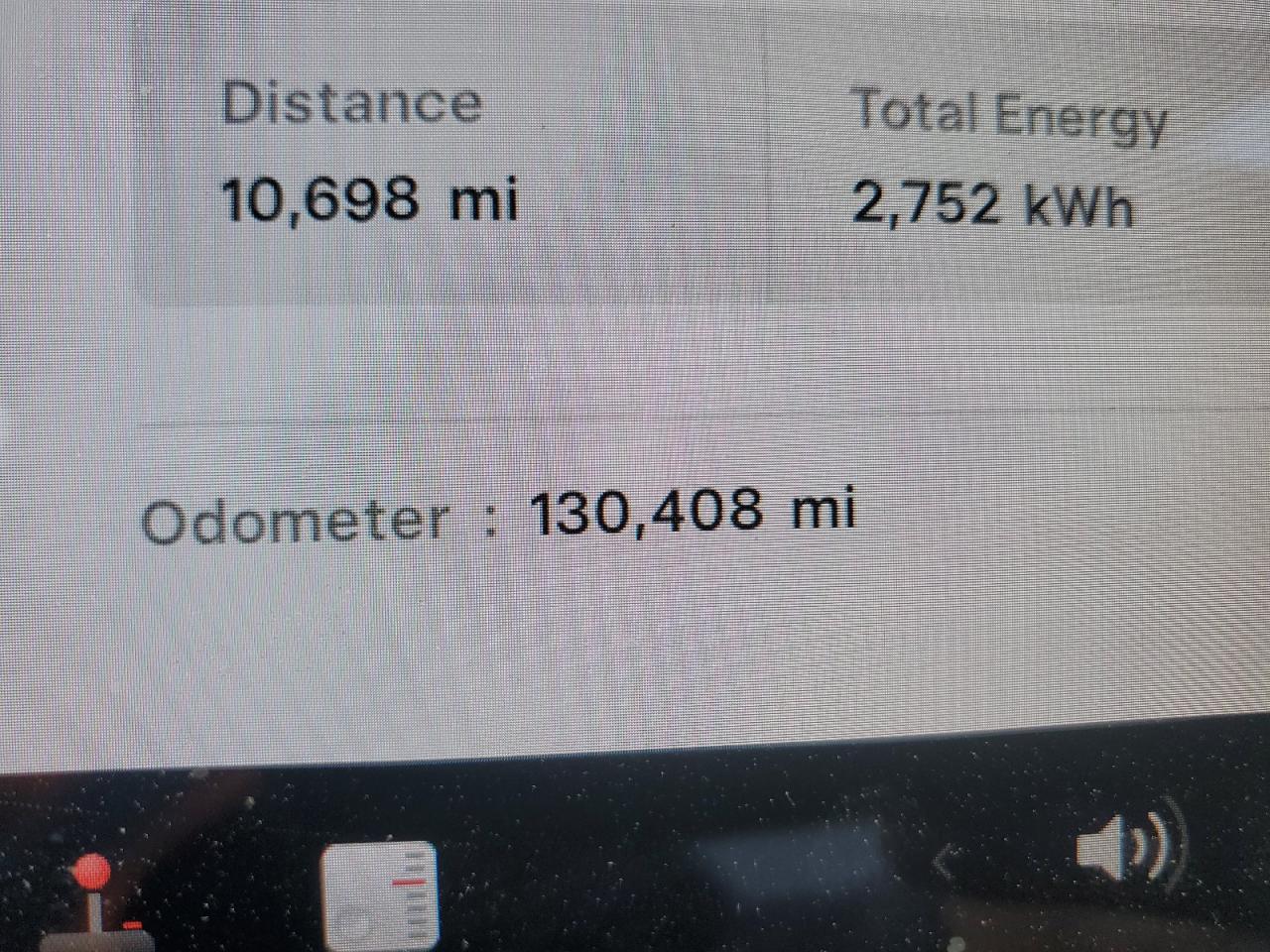Open the radio tuner app icon

(381, 891)
